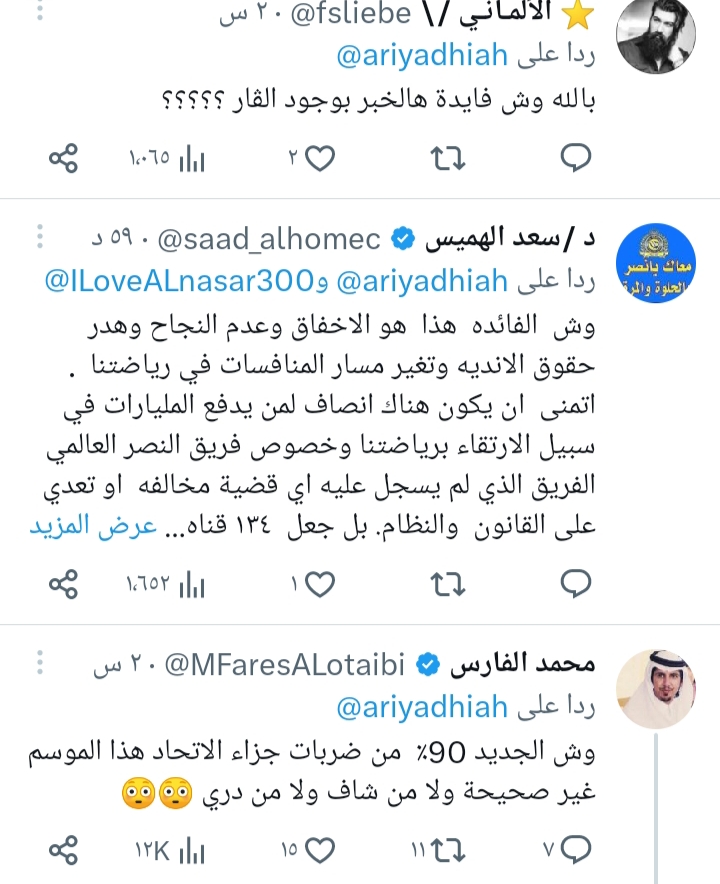Like @saad_alhomec's reply
The width and height of the screenshot is (720, 884).
(320, 583)
